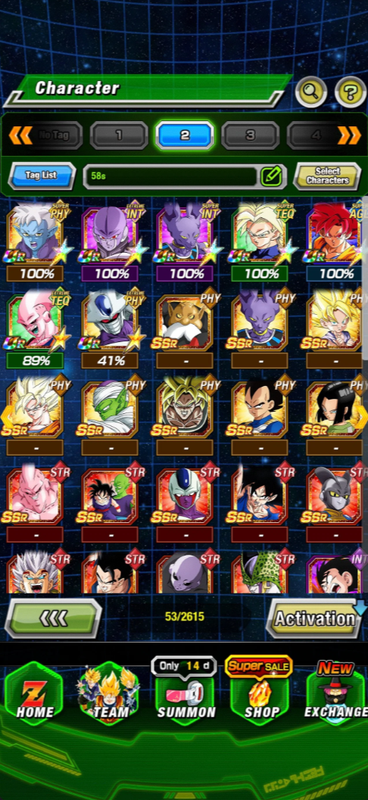
Task: Tap the green back arrows button
Action: tap(53, 618)
